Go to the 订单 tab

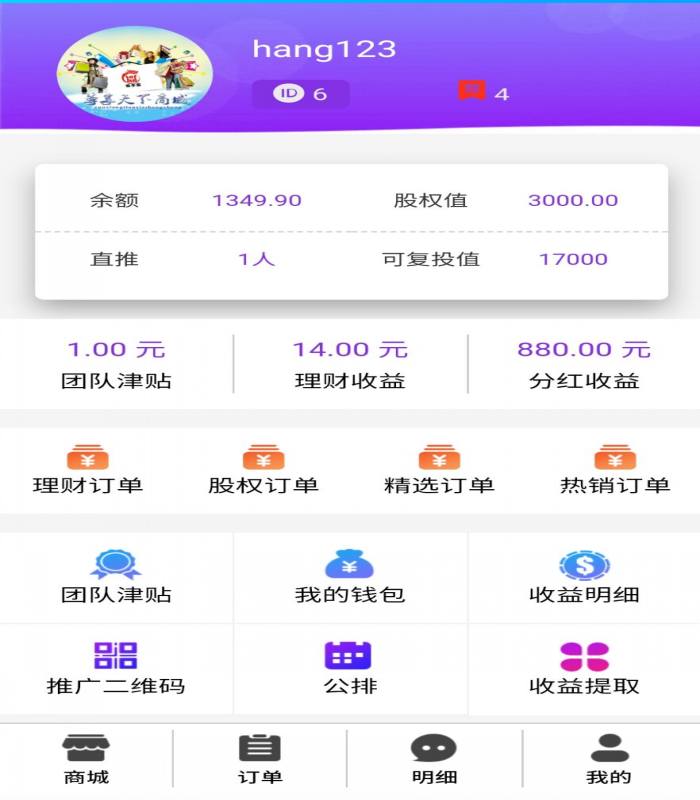click(x=260, y=759)
